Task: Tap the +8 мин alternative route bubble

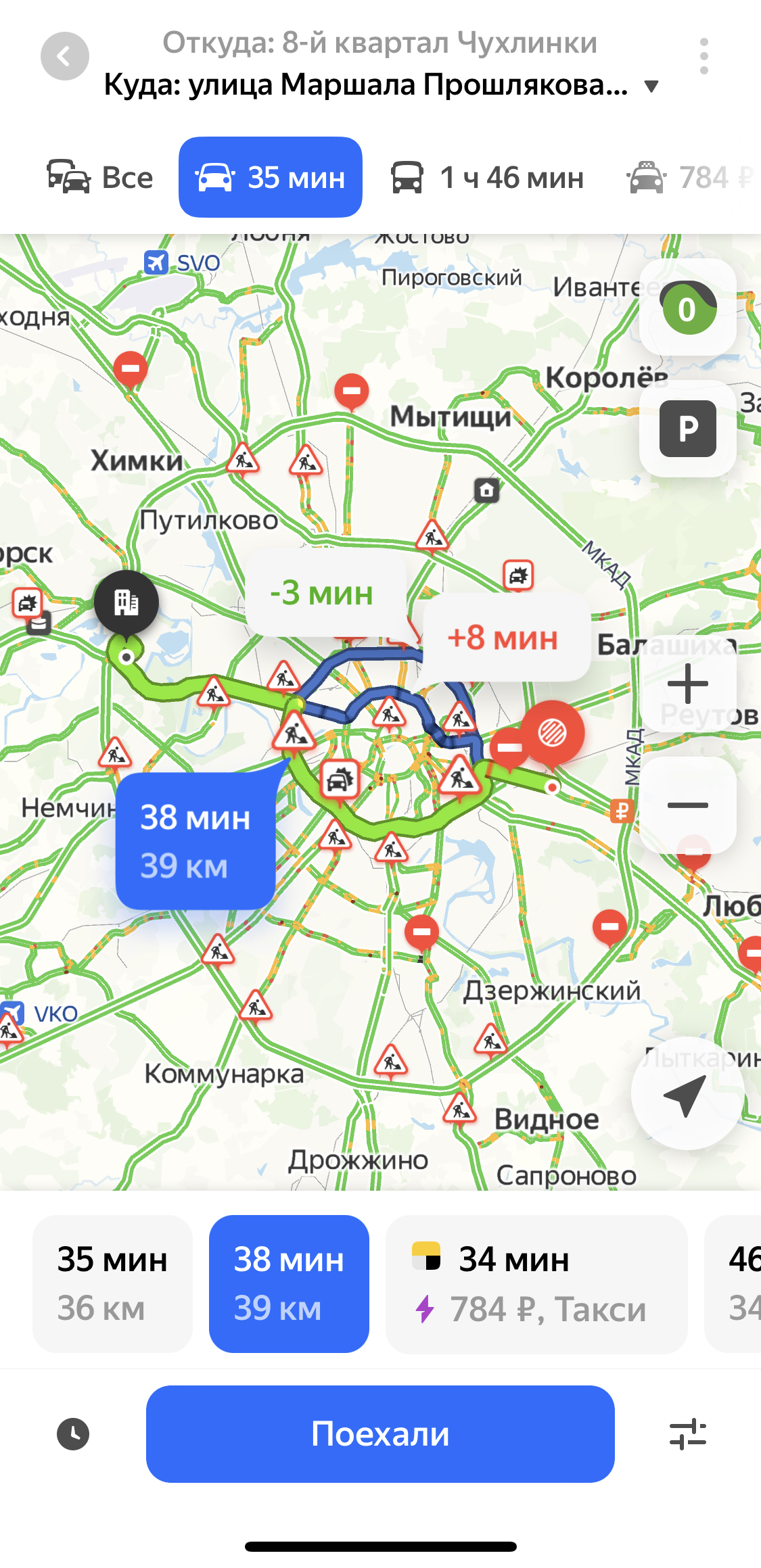Action: [x=503, y=638]
